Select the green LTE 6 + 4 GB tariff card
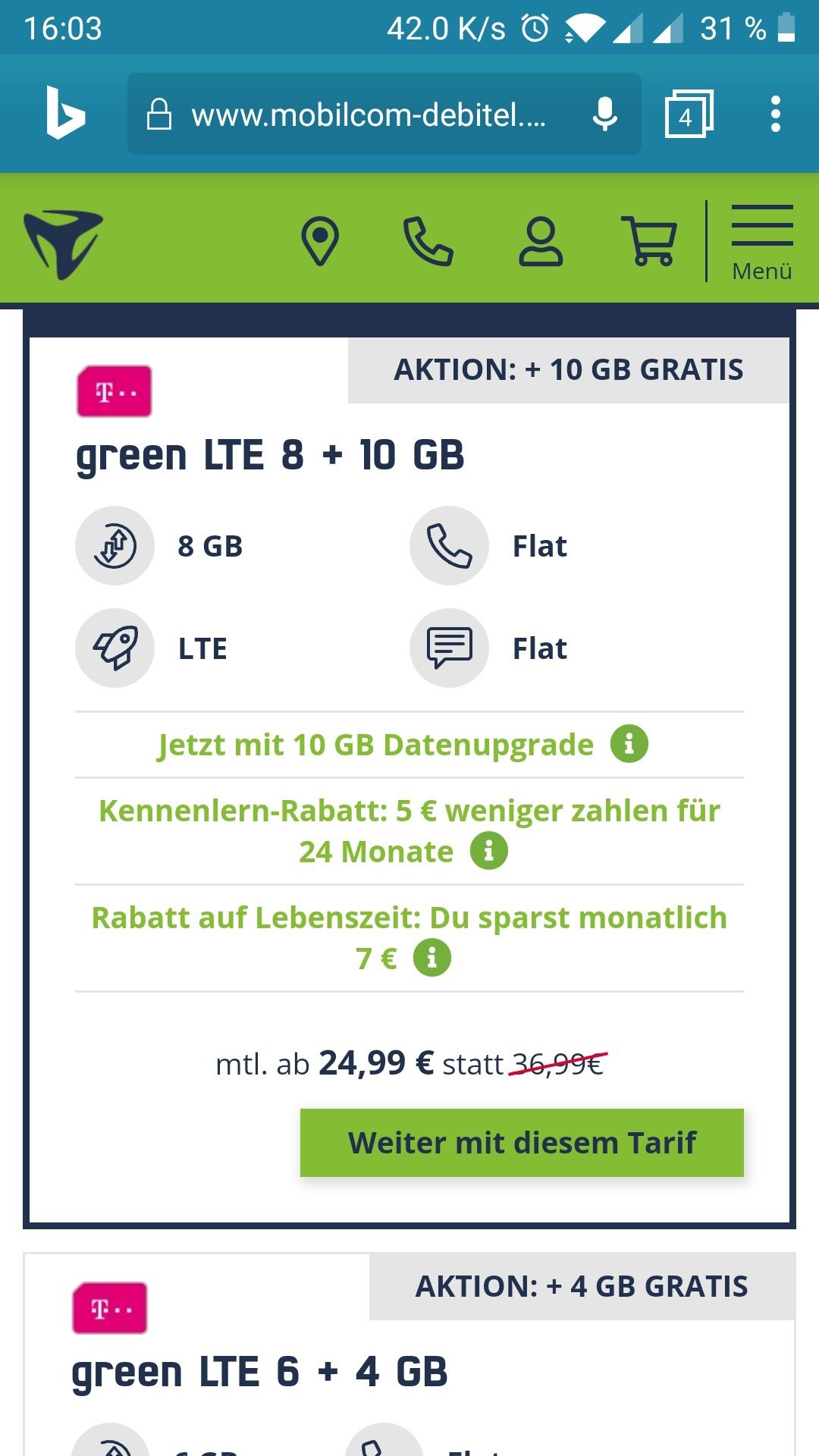The width and height of the screenshot is (819, 1456). click(x=409, y=1354)
